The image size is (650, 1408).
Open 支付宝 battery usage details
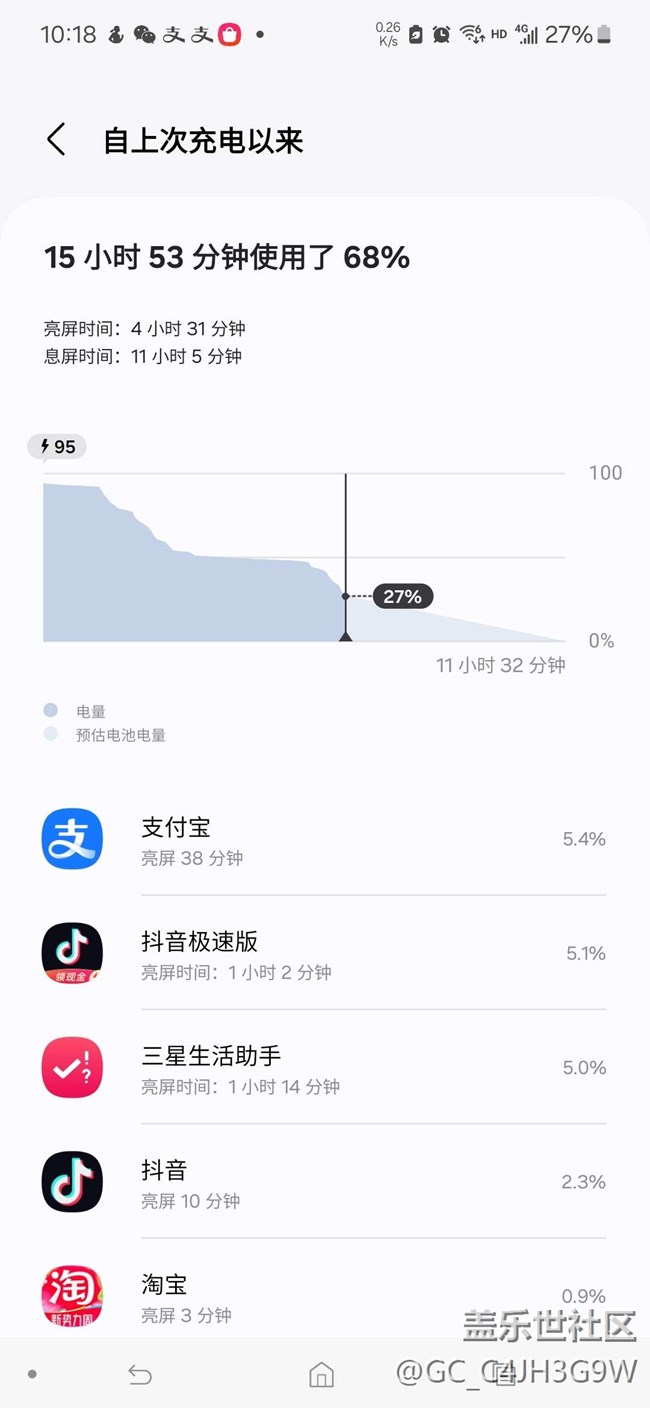(x=325, y=839)
